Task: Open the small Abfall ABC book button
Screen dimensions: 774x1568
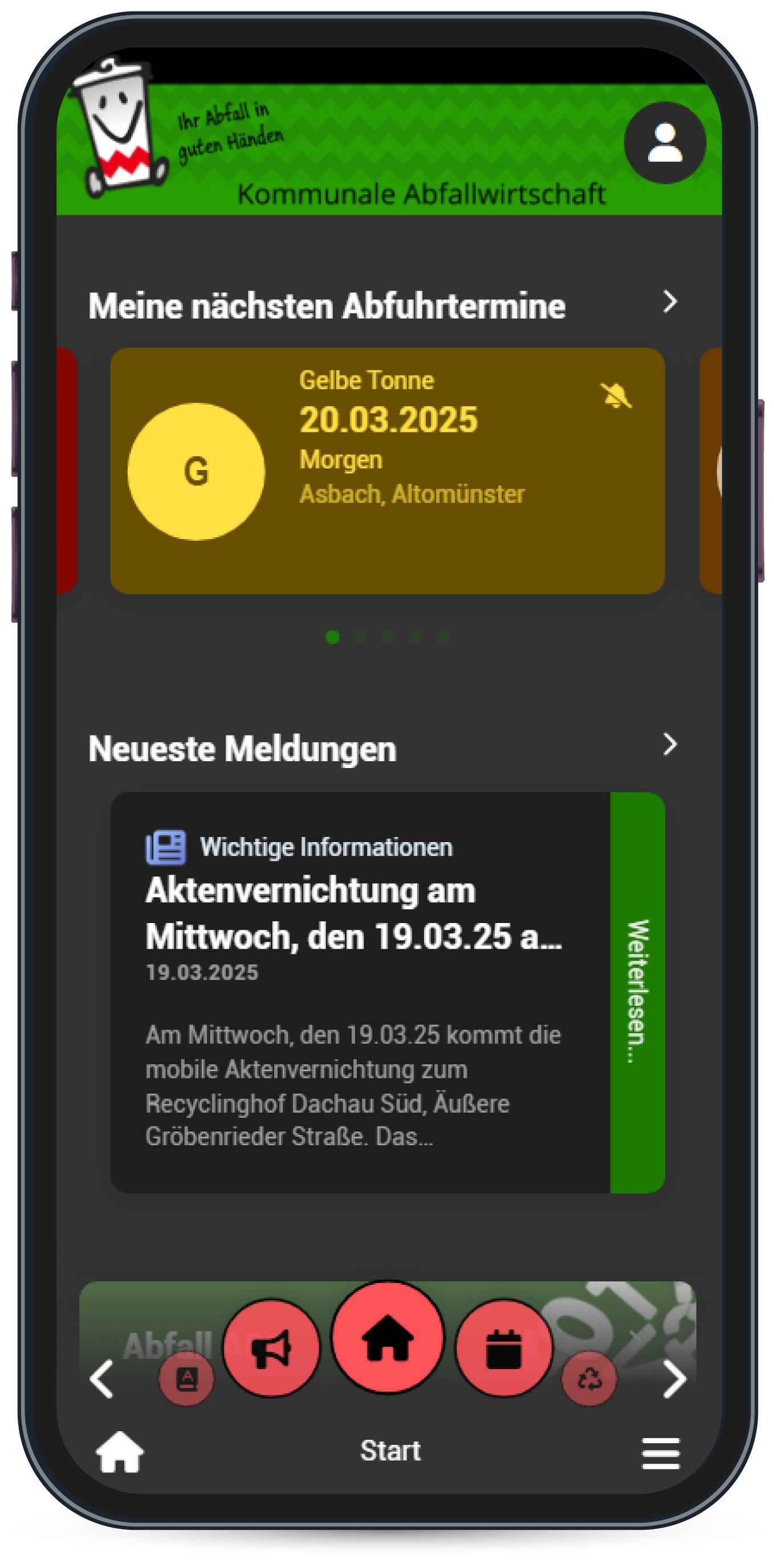Action: coord(186,1379)
